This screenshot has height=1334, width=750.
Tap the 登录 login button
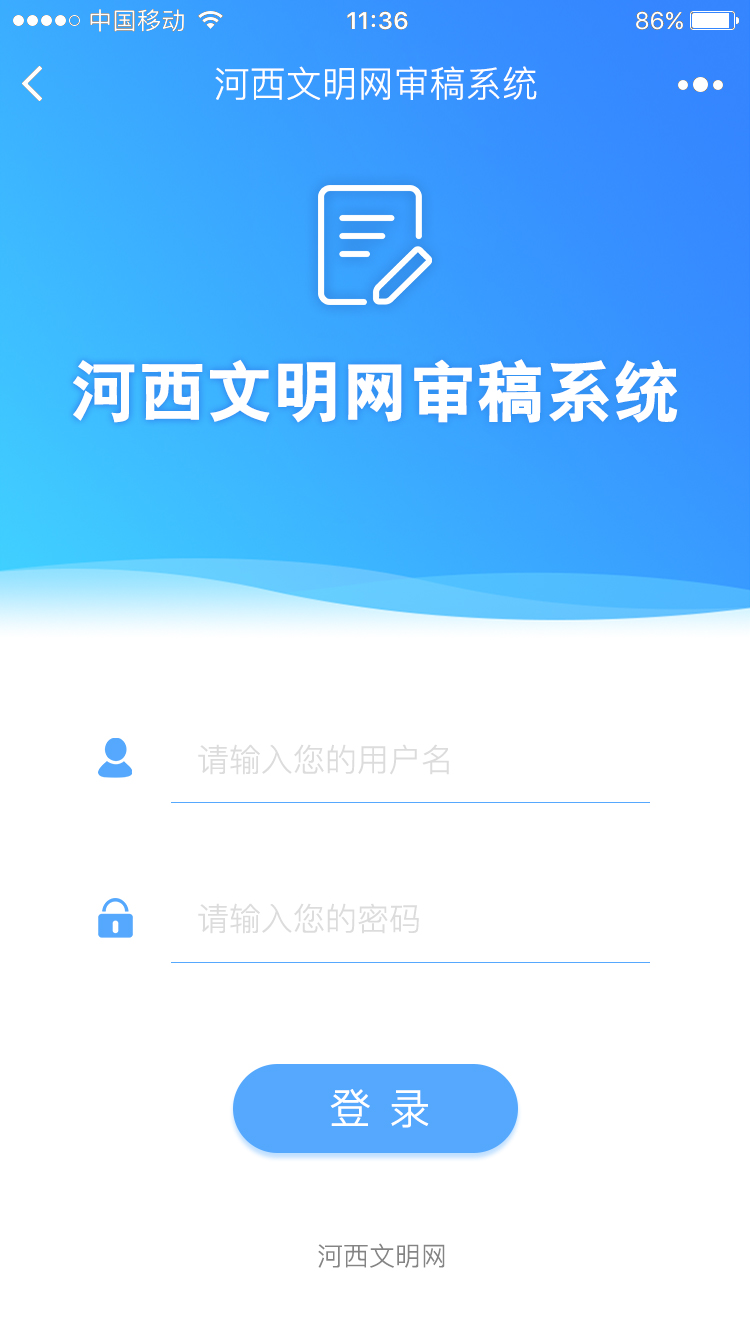[x=375, y=1109]
